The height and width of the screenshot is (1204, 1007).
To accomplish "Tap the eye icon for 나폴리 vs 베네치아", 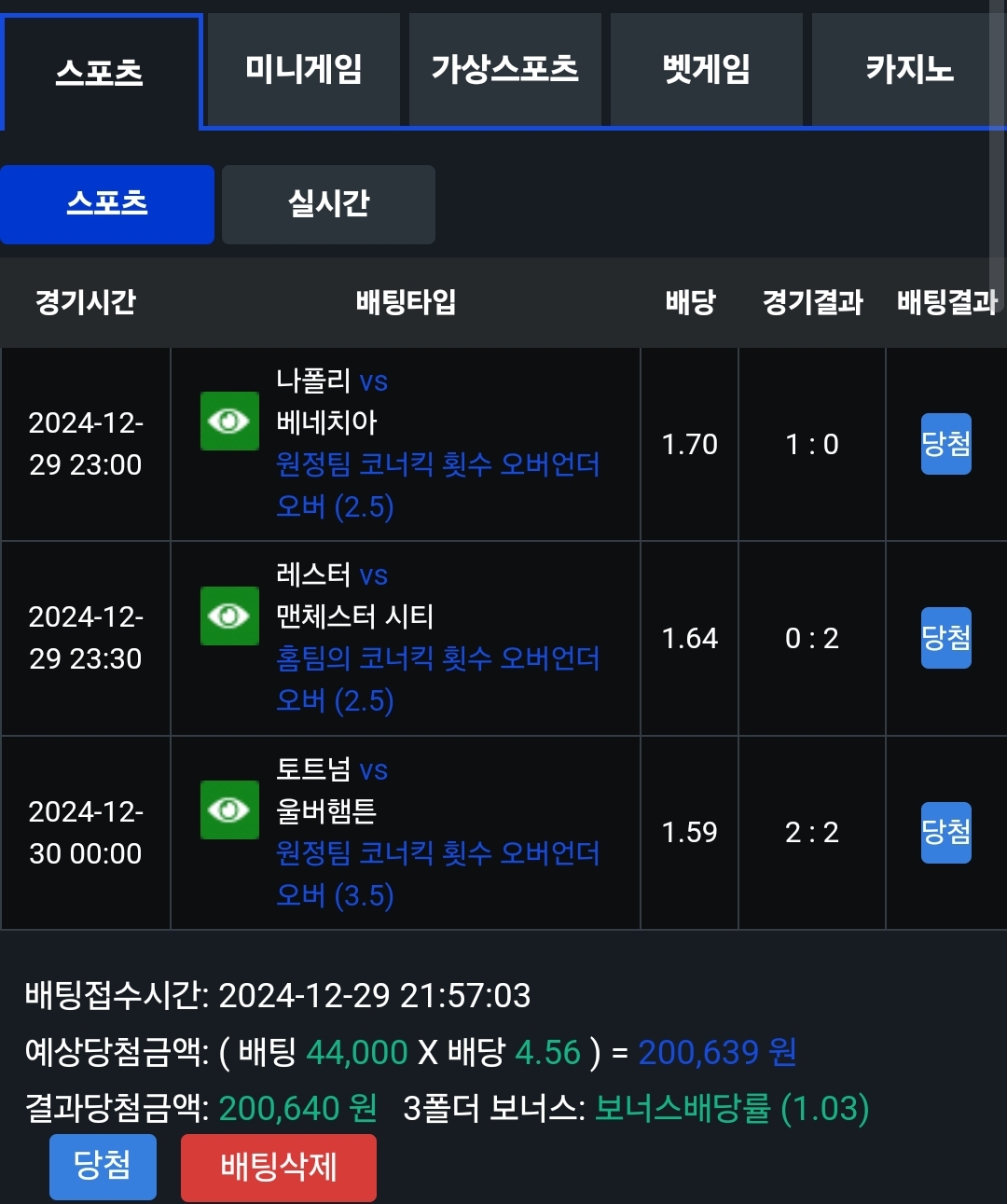I will pos(229,422).
